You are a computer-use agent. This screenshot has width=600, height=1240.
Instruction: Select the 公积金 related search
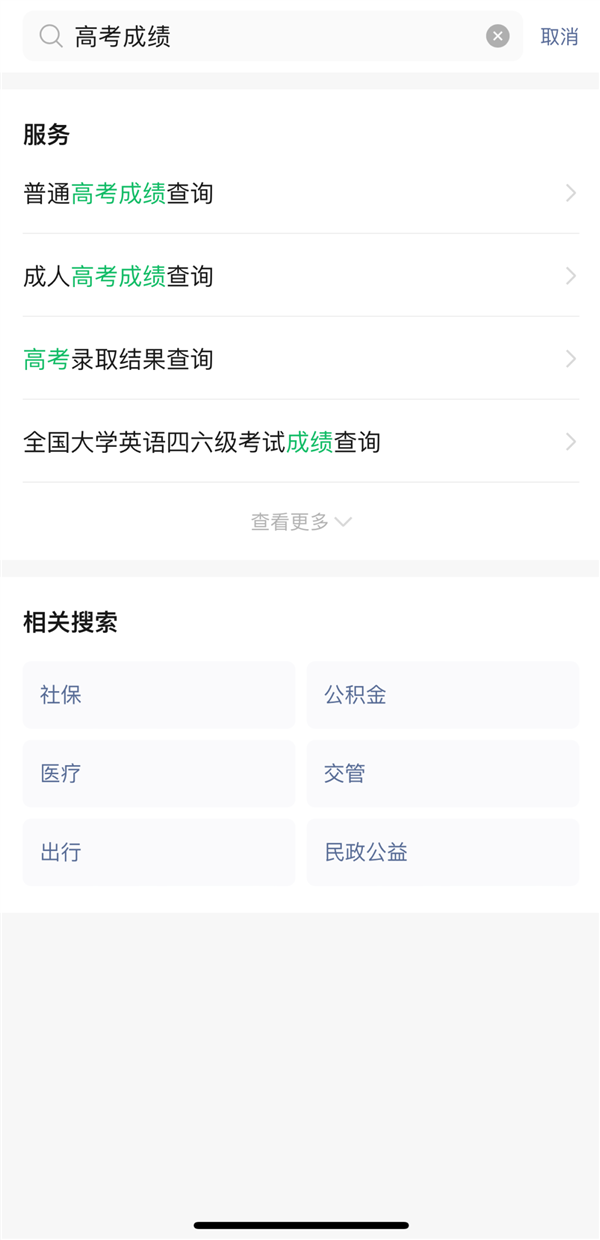pyautogui.click(x=442, y=695)
